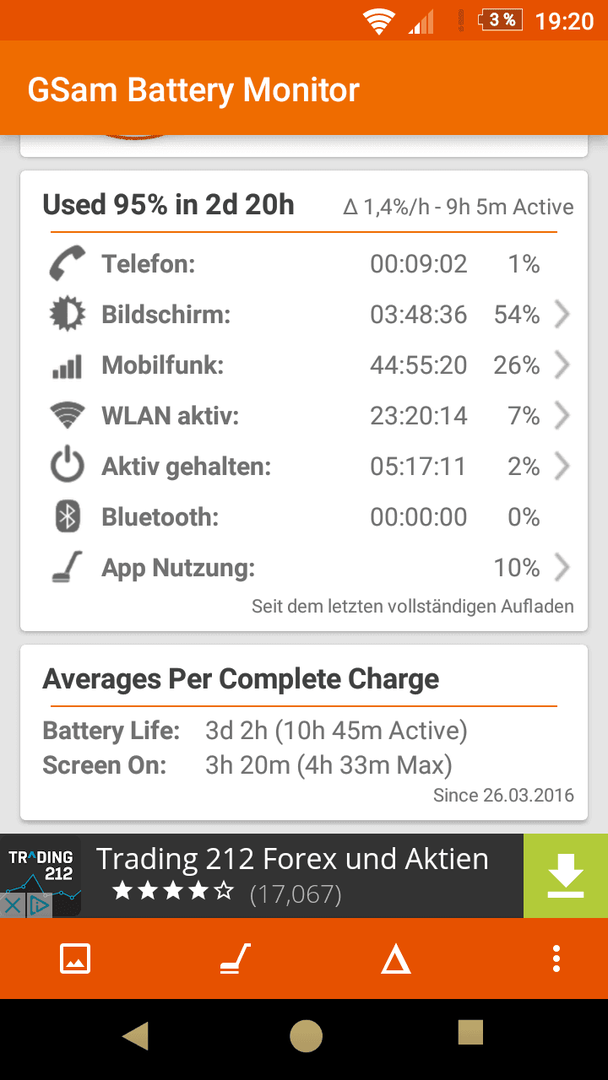The width and height of the screenshot is (608, 1080).
Task: Open Bildschirm usage details
Action: click(x=304, y=315)
